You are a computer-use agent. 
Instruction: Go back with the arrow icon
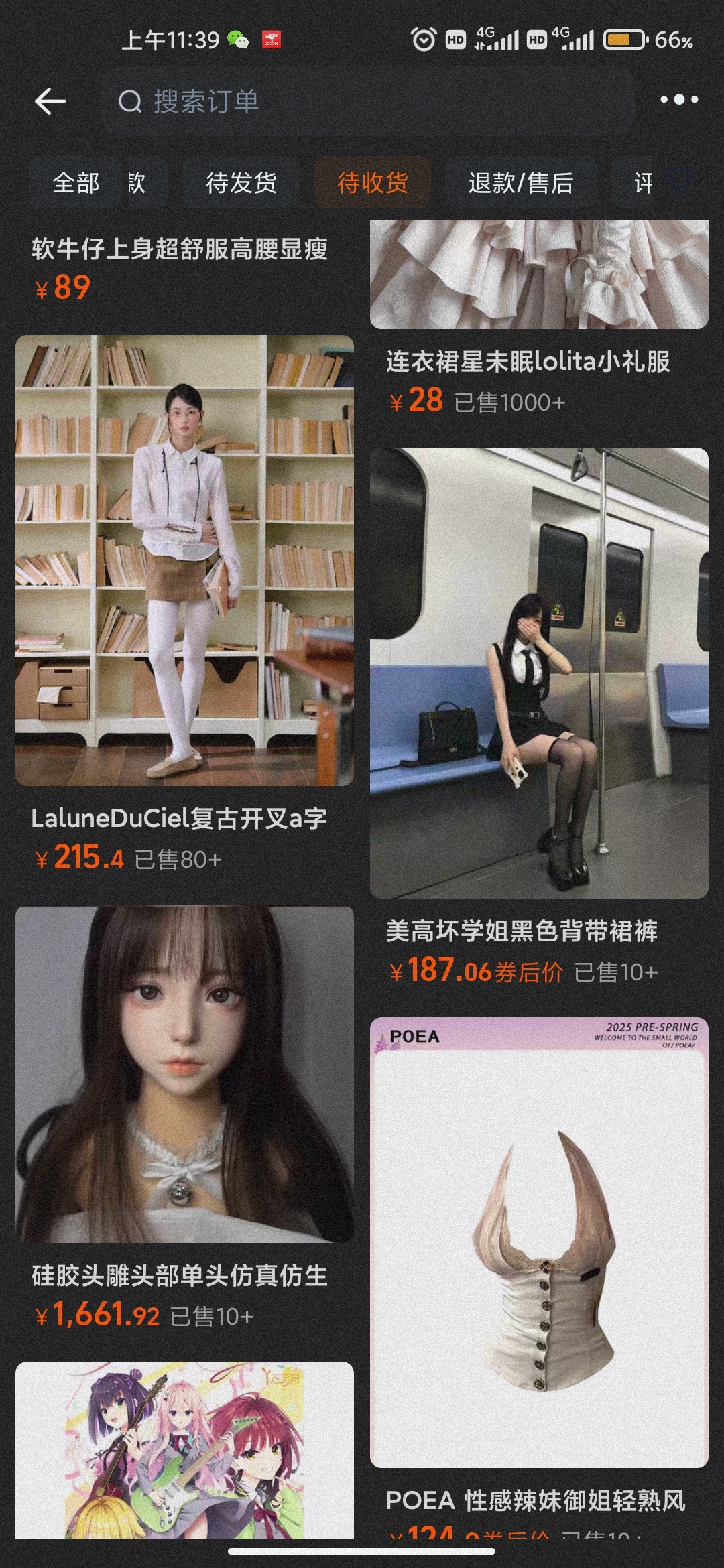[x=50, y=102]
